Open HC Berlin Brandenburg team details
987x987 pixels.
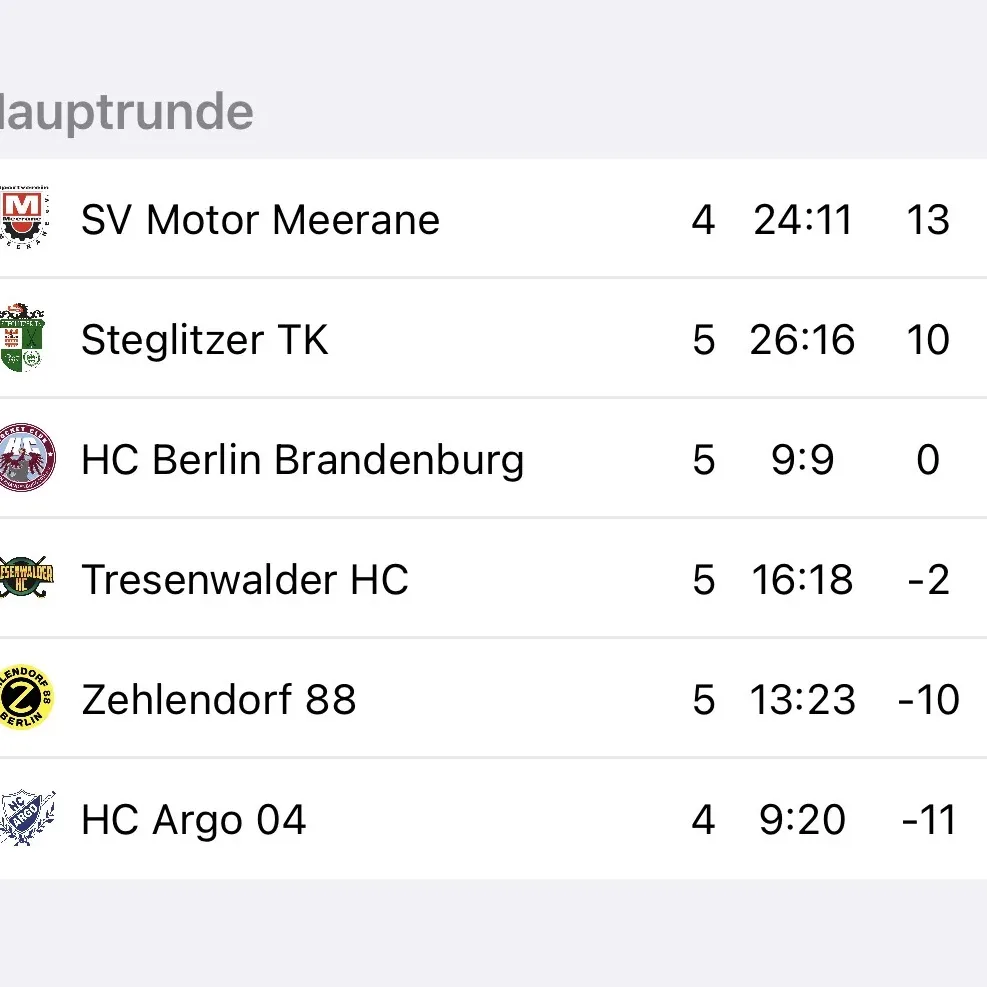(302, 459)
